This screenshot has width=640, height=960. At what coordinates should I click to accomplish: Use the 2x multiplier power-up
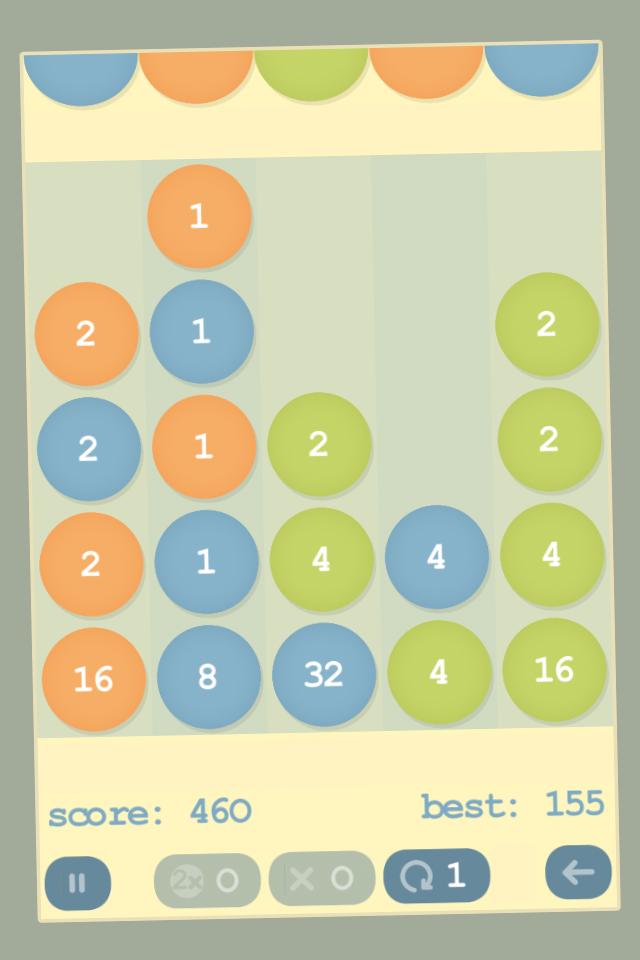[x=207, y=880]
